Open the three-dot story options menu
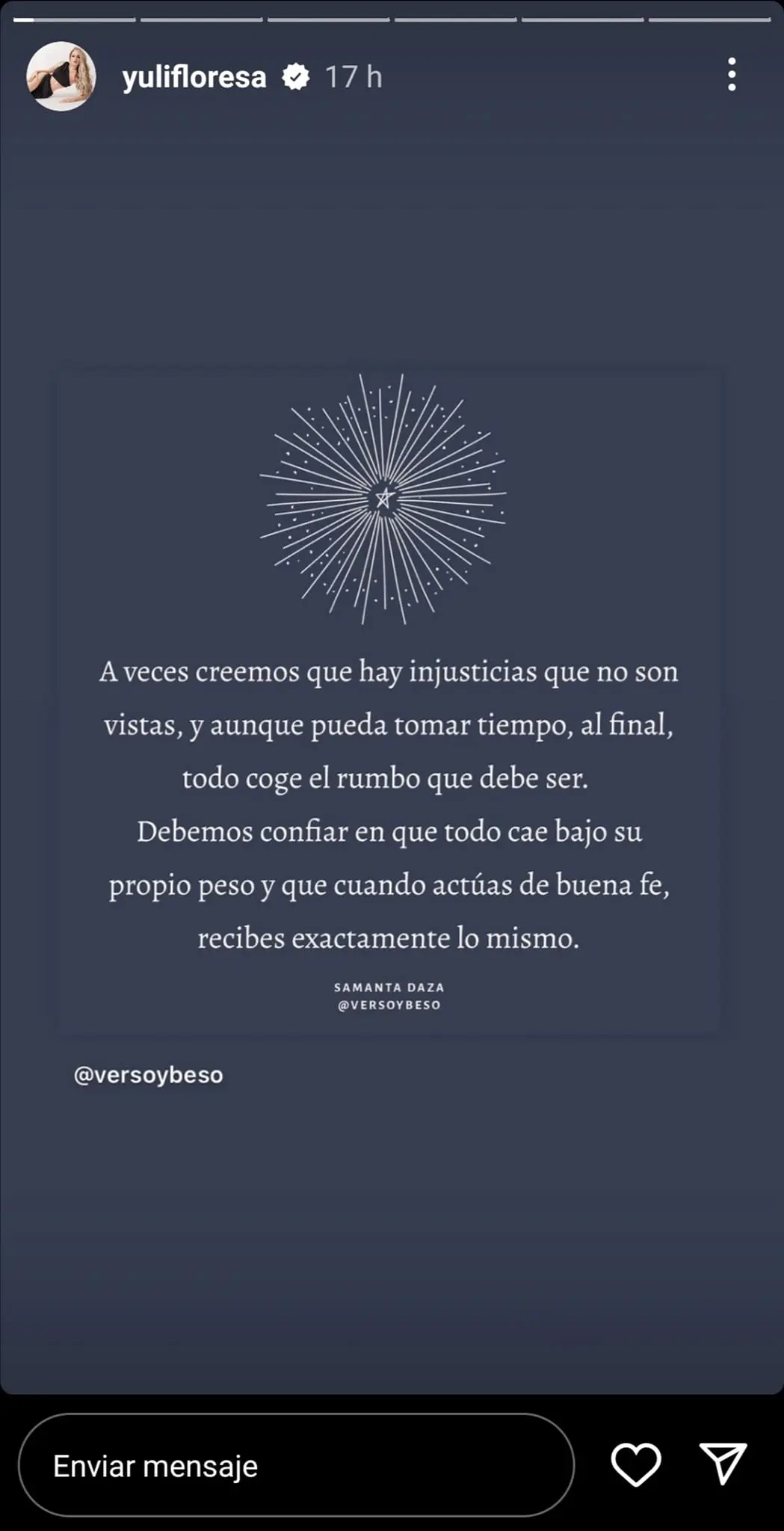The width and height of the screenshot is (784, 1531). [x=732, y=75]
